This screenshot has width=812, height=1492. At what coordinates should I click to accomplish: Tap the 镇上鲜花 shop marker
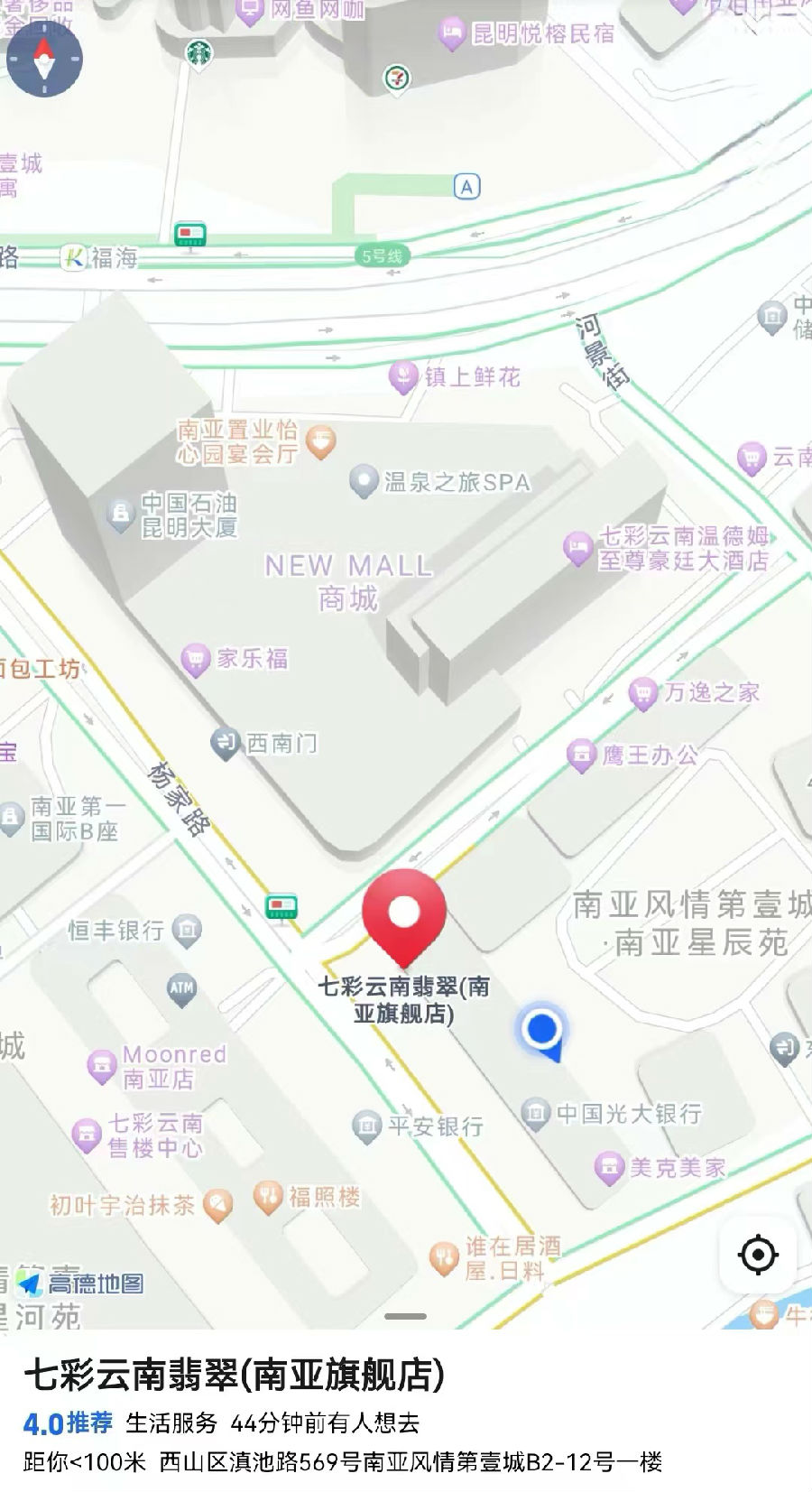click(403, 376)
